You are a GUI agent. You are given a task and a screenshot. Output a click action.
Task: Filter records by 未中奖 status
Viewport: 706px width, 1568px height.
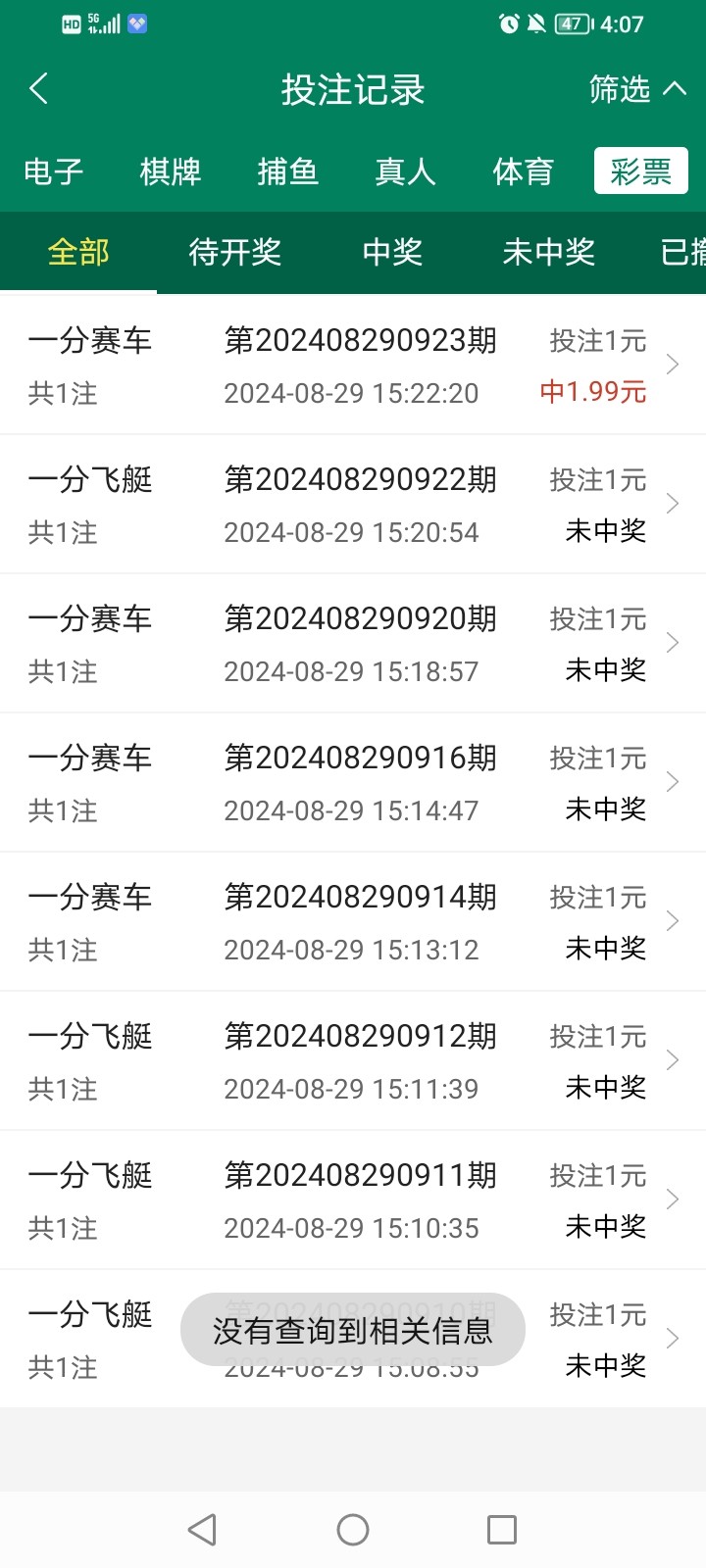[549, 252]
